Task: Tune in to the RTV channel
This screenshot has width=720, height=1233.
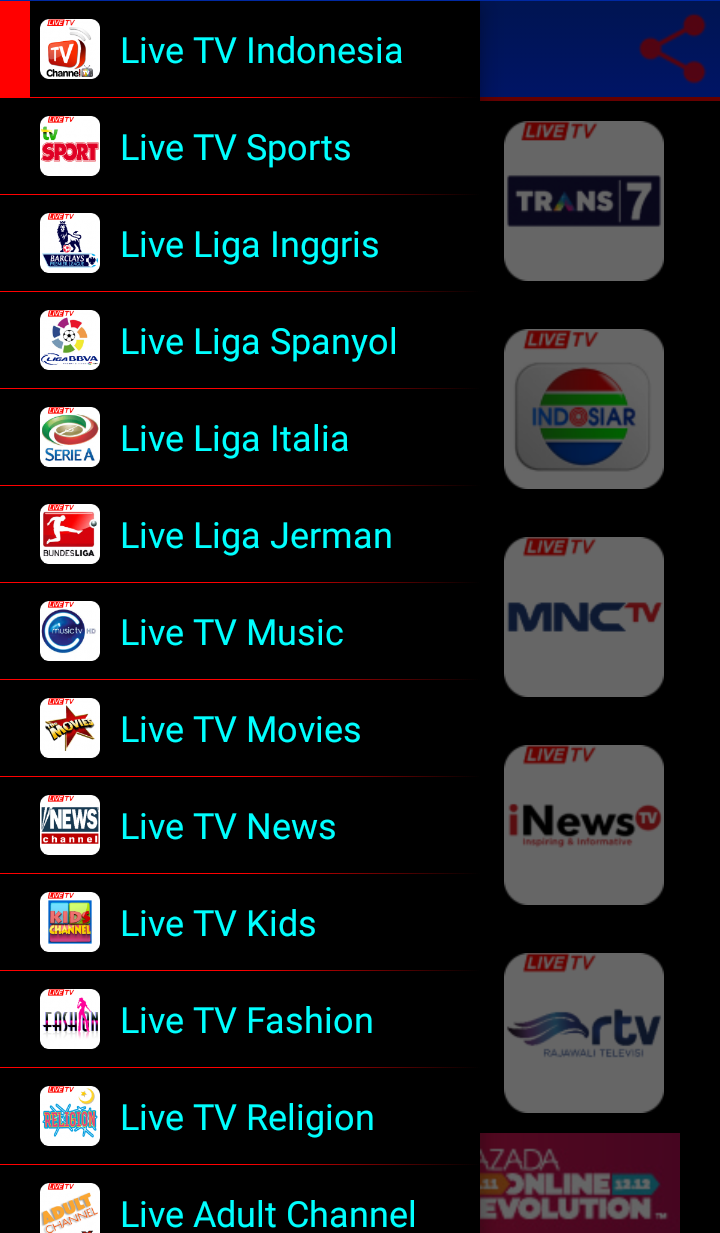Action: coord(584,1033)
